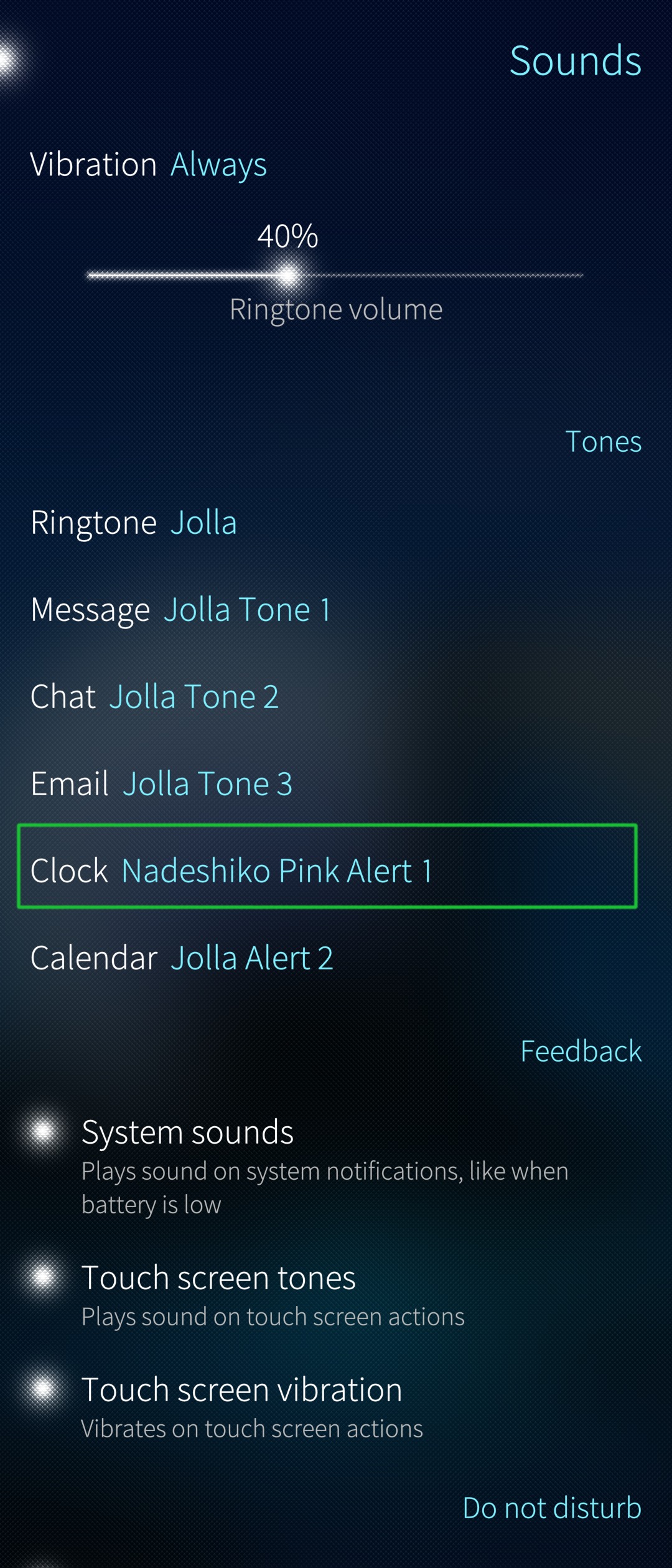Toggle System sounds
672x1568 pixels.
44,1131
